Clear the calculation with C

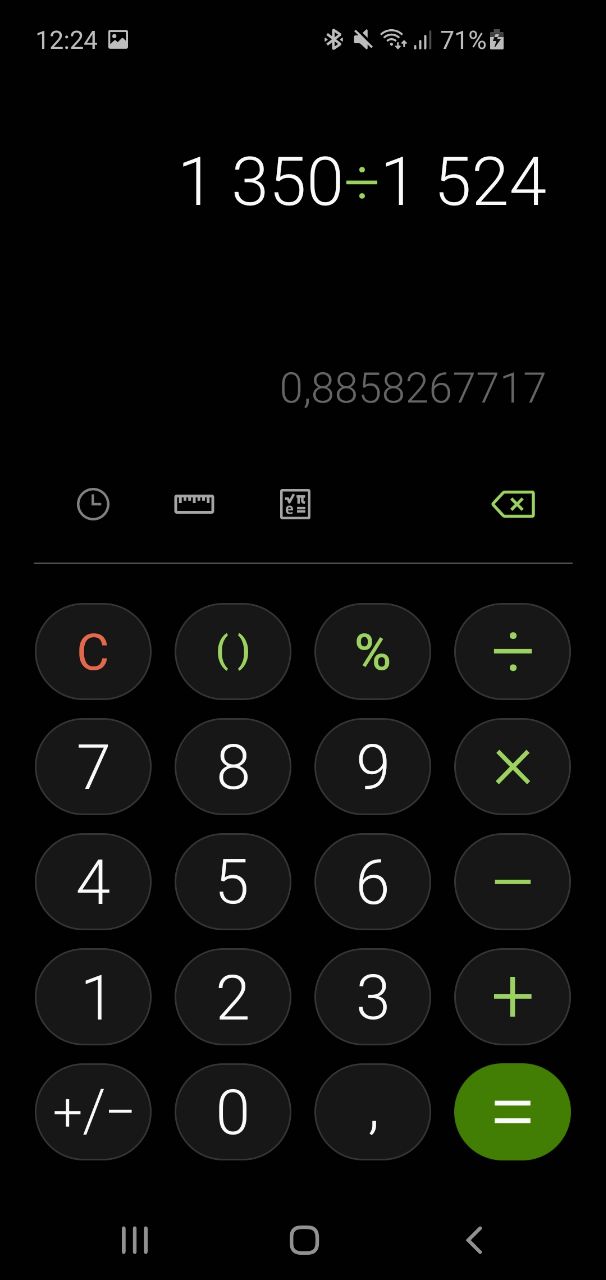[x=93, y=653]
